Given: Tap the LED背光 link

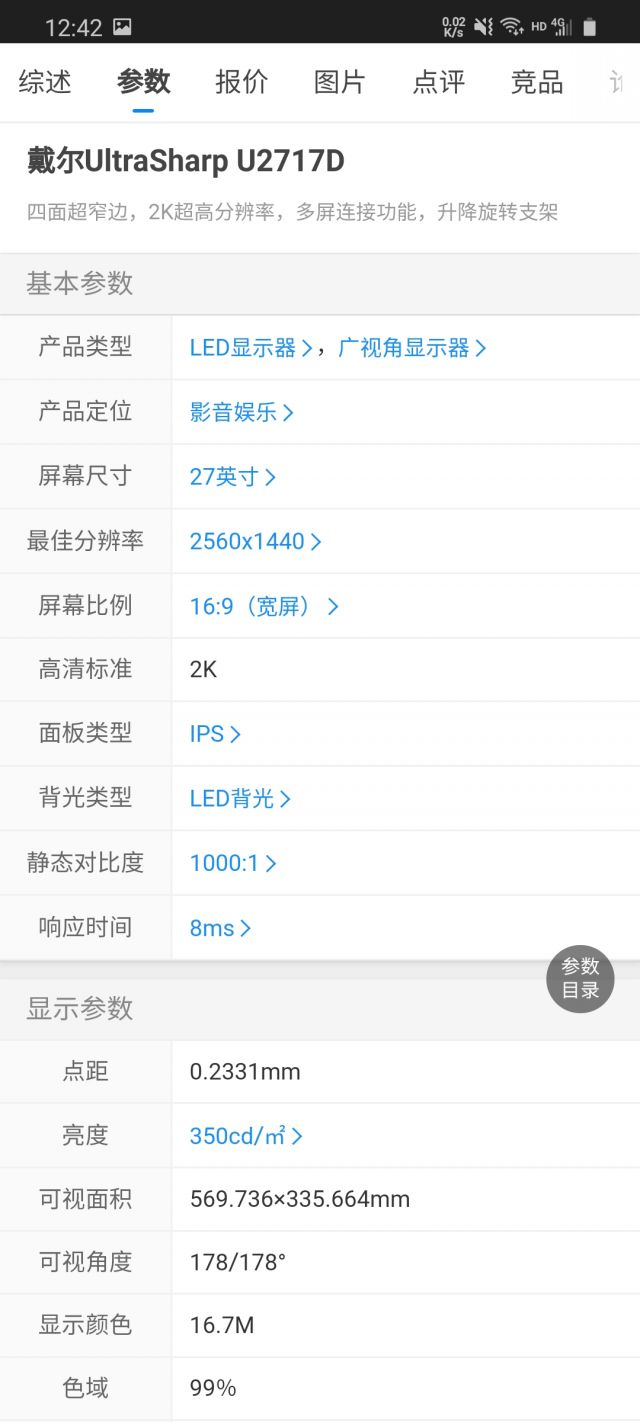Looking at the screenshot, I should [x=240, y=799].
